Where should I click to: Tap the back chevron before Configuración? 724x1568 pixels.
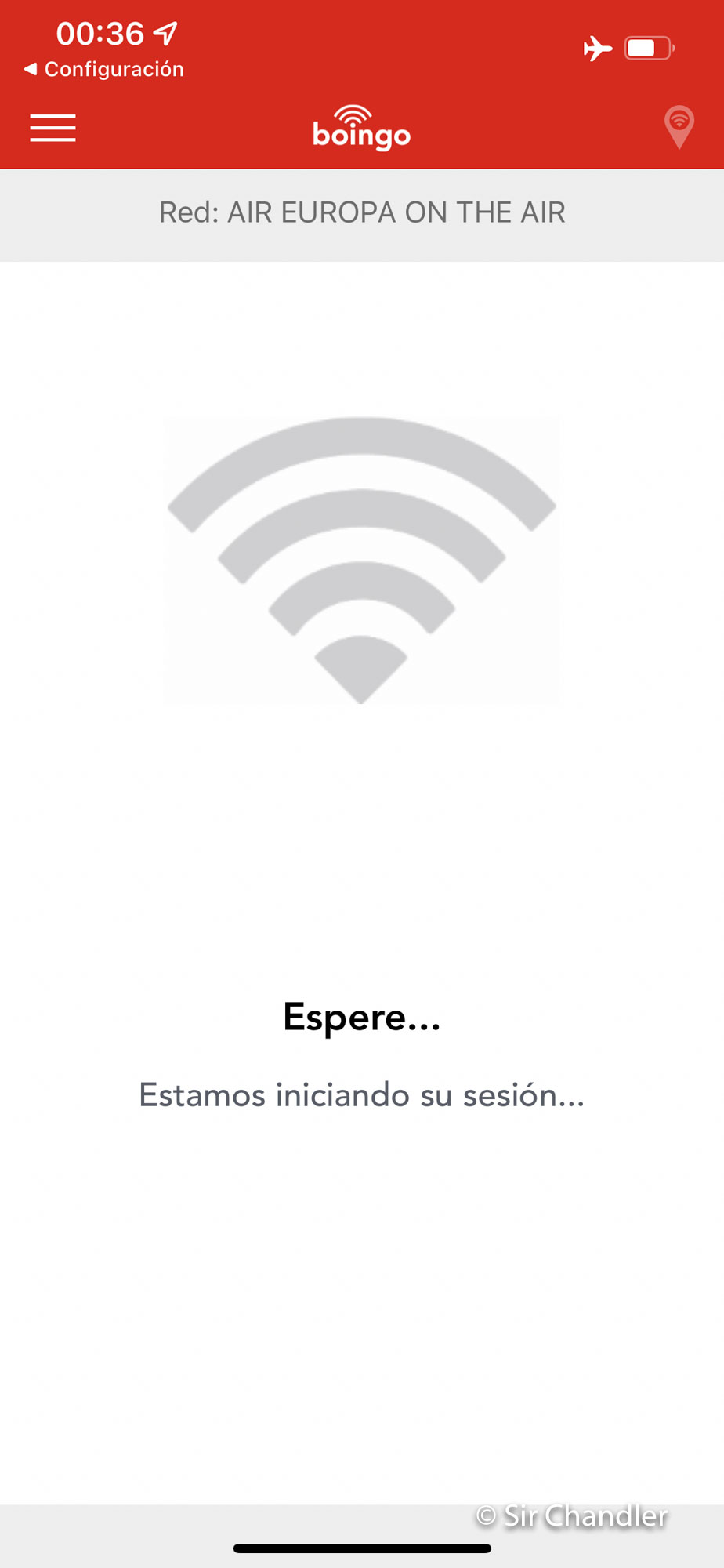coord(31,68)
